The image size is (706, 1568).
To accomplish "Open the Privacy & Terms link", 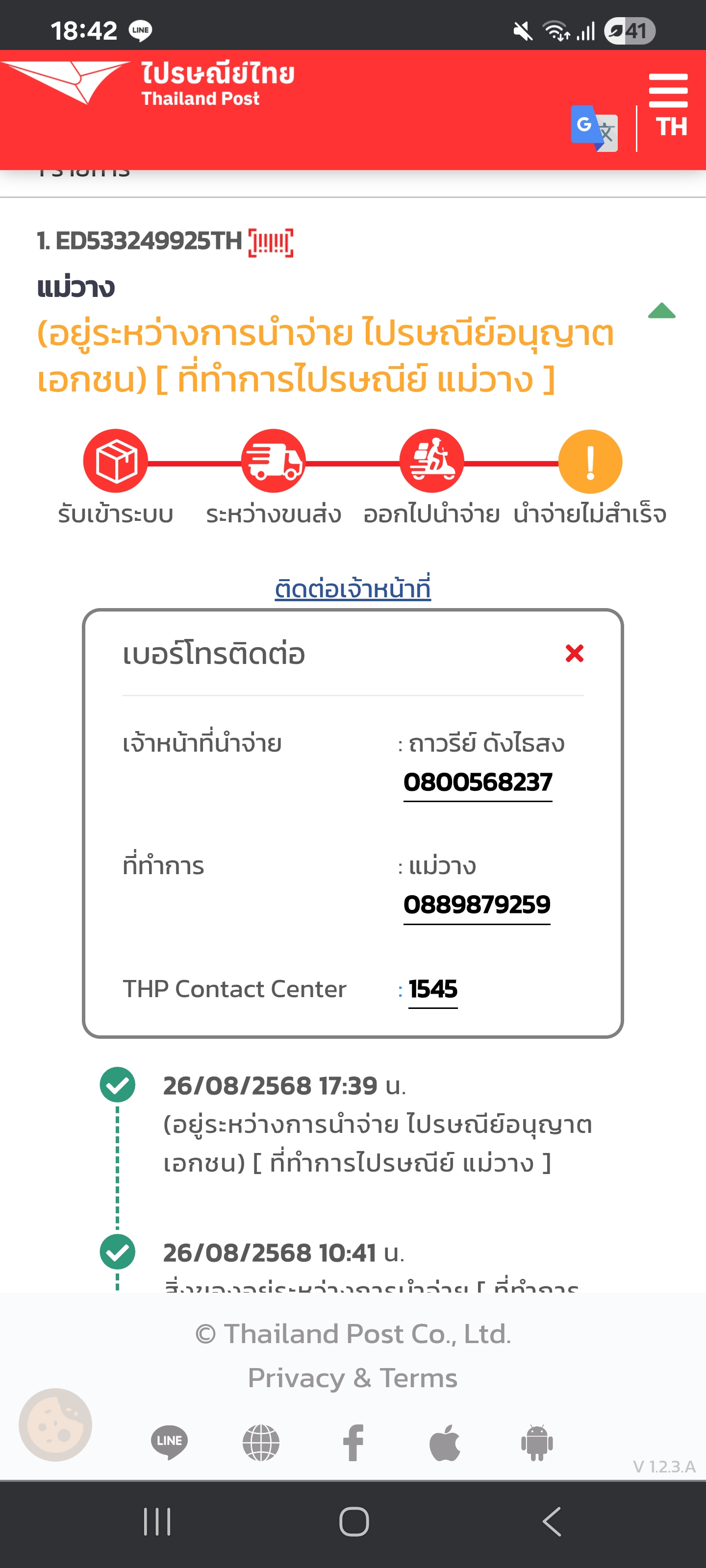I will [x=353, y=1377].
